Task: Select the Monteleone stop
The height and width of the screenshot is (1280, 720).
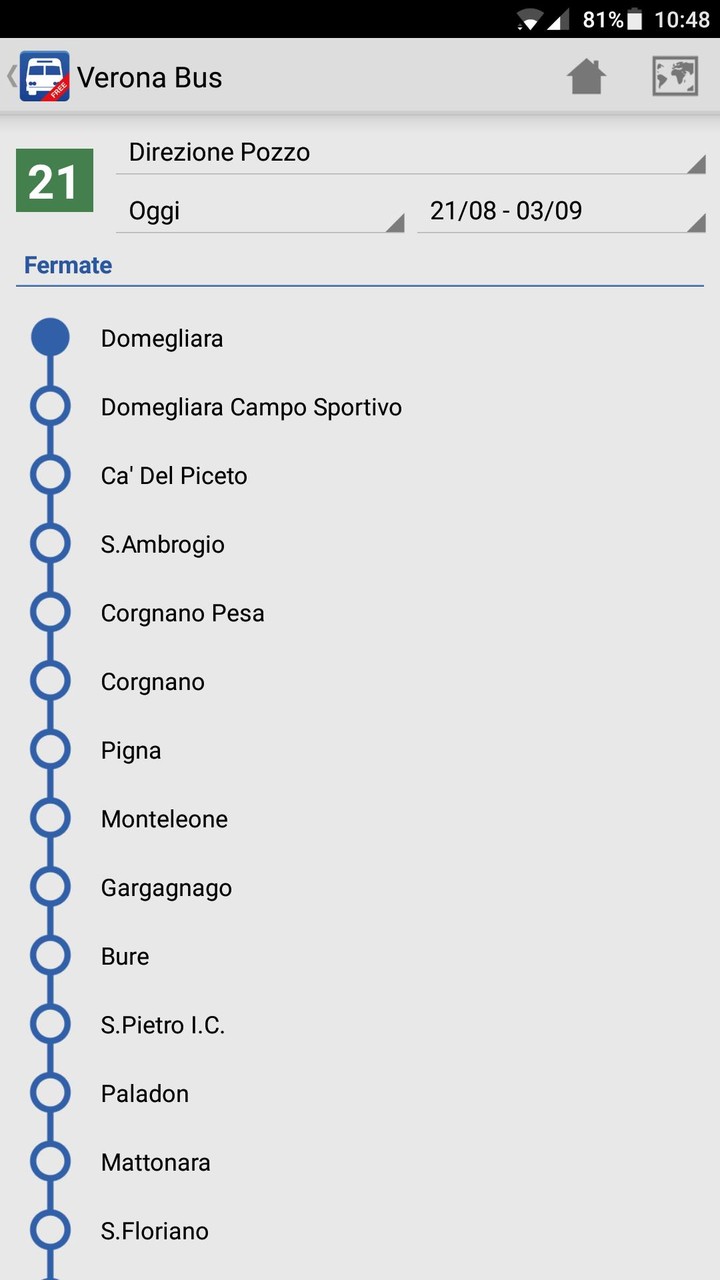Action: coord(164,819)
